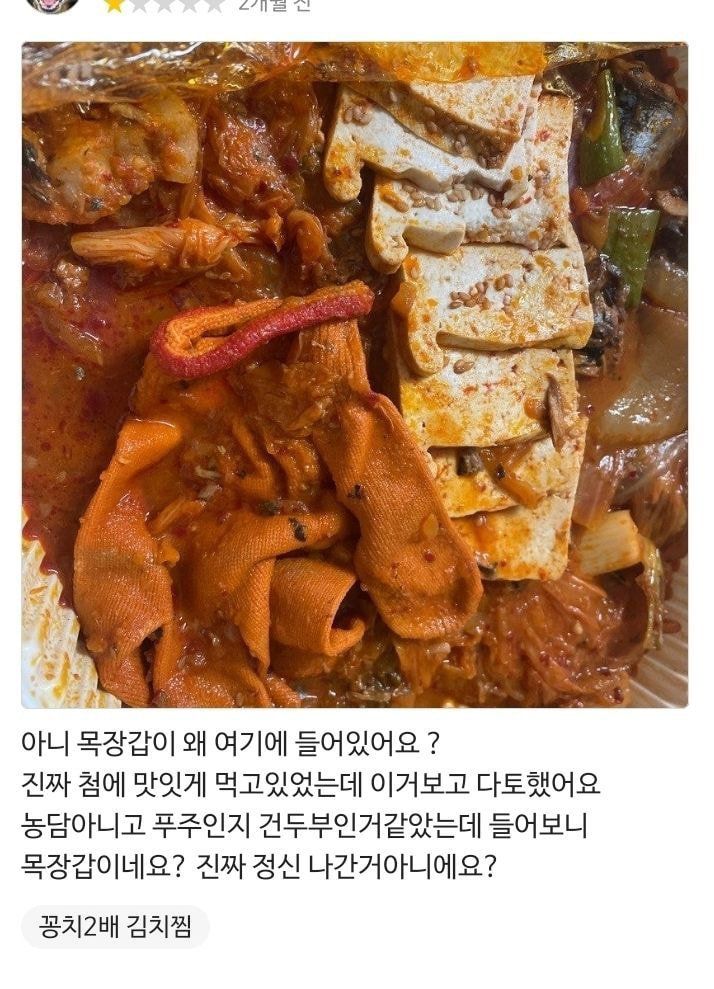Open the review's kimchi stew photo
This screenshot has height=989, width=714.
[354, 375]
